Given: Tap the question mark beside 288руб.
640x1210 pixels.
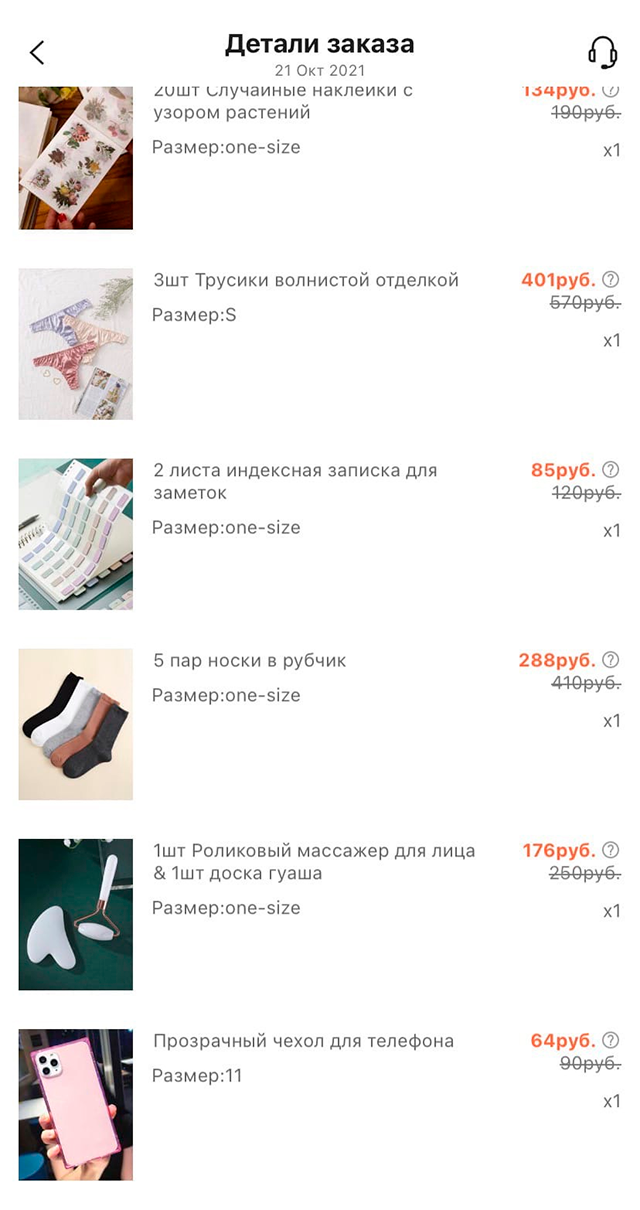Looking at the screenshot, I should (611, 659).
